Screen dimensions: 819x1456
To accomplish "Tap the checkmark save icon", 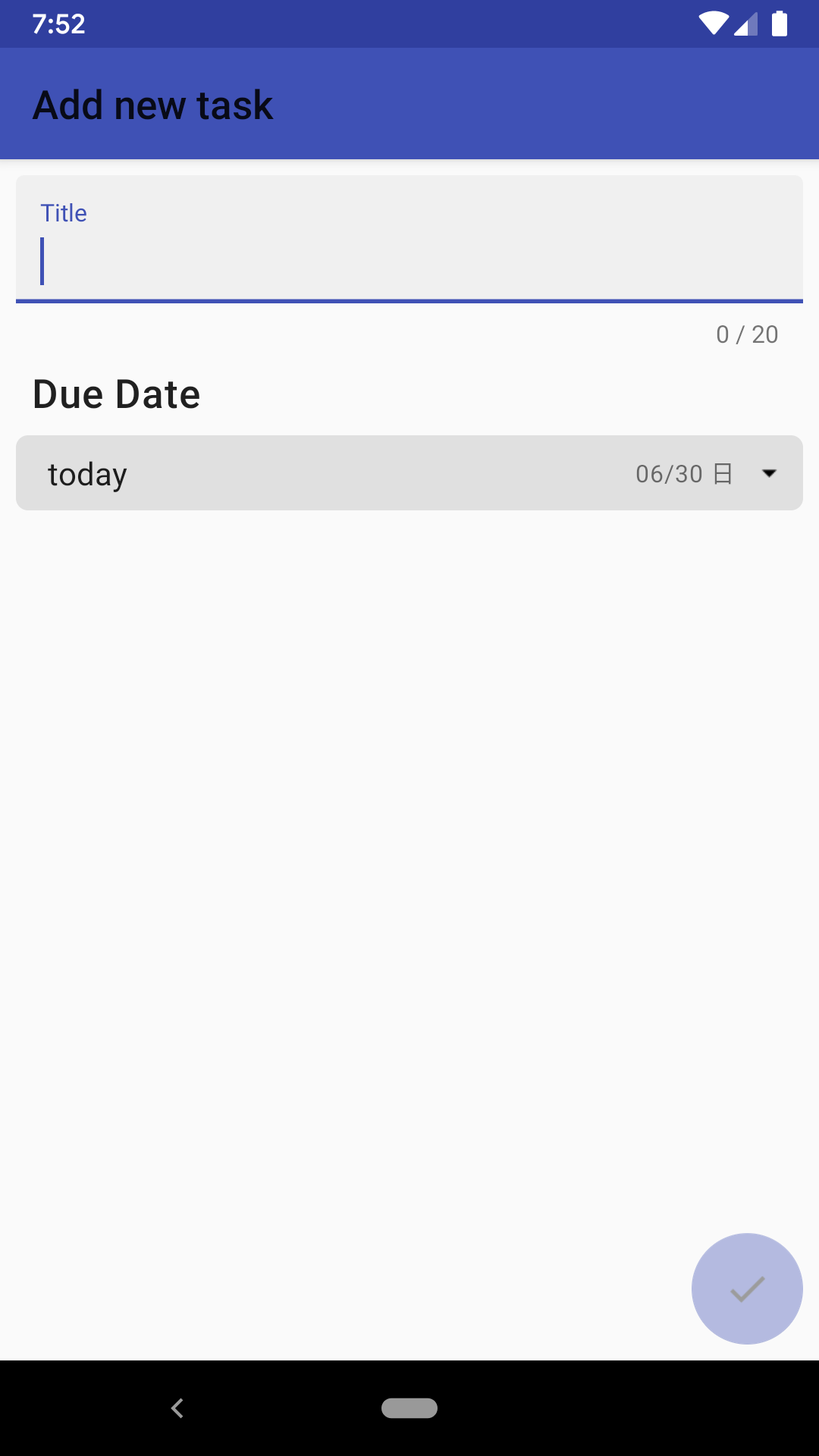I will coord(746,1288).
